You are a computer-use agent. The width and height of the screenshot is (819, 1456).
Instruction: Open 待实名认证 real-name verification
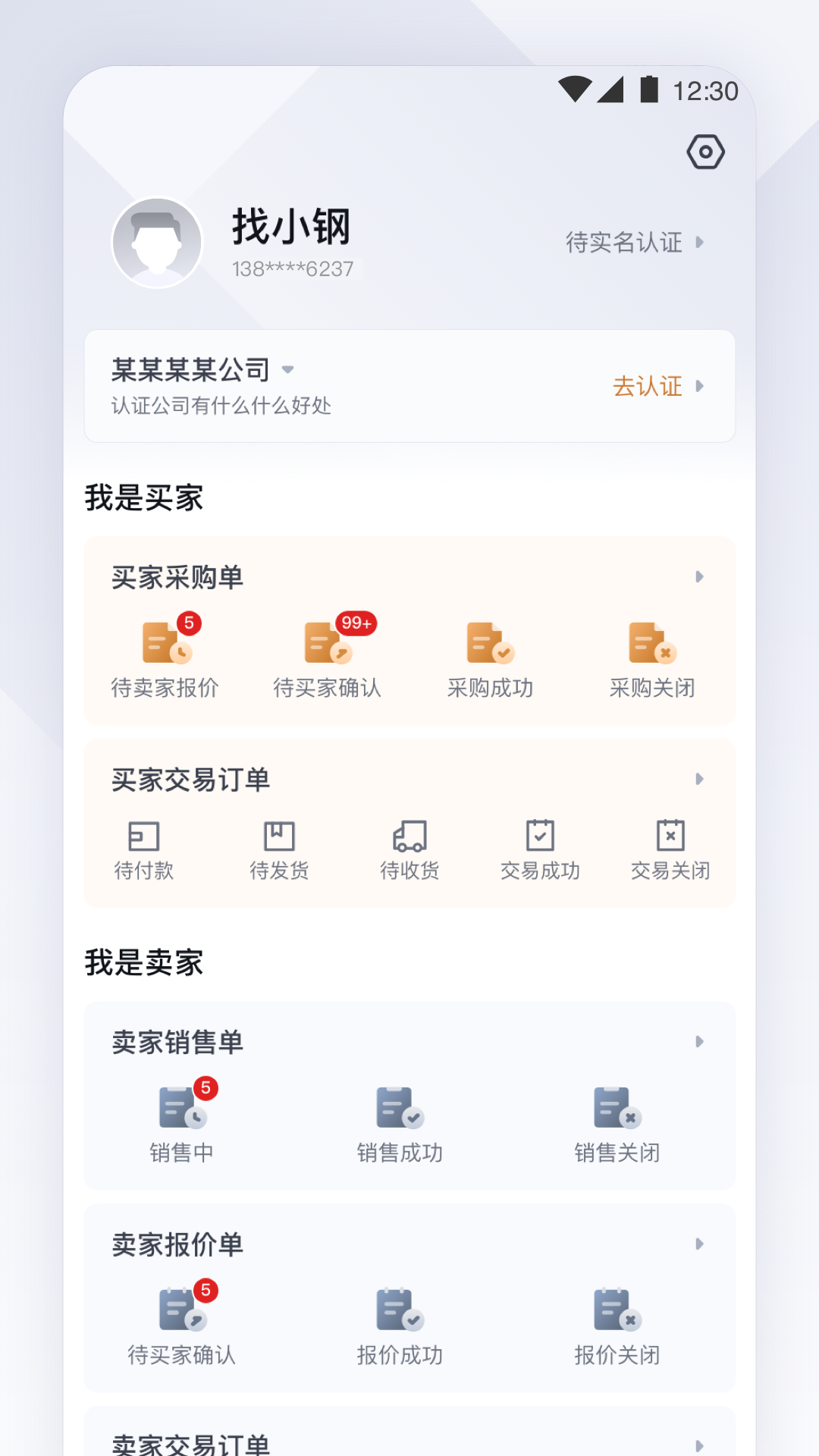click(x=634, y=243)
